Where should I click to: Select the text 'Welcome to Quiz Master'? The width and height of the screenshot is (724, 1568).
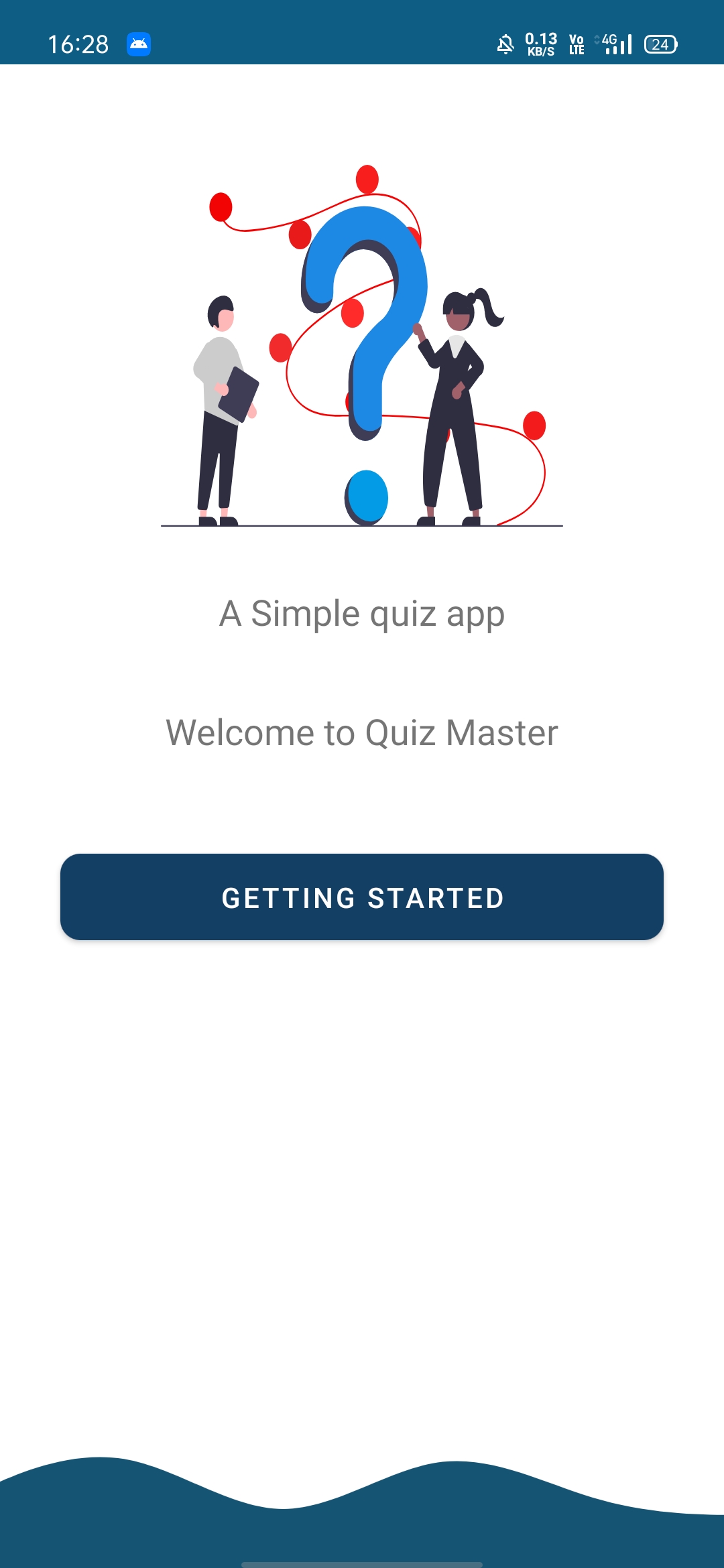click(x=362, y=734)
